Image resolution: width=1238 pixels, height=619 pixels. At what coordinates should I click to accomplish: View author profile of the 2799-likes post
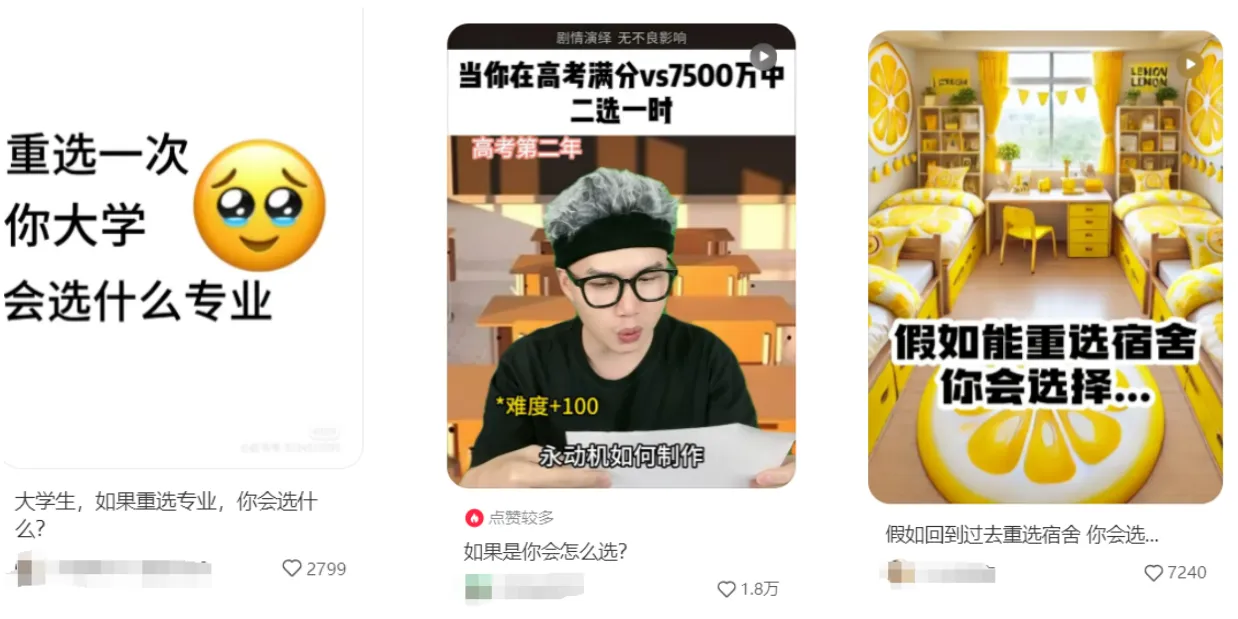coord(110,571)
